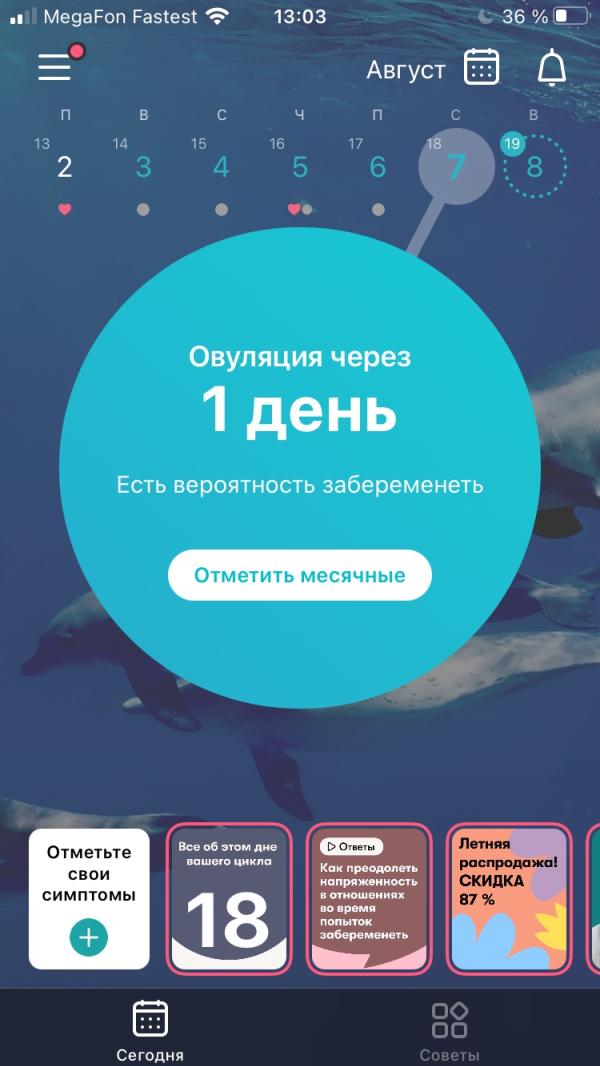Open the Ответы card about relationship tension

click(370, 899)
